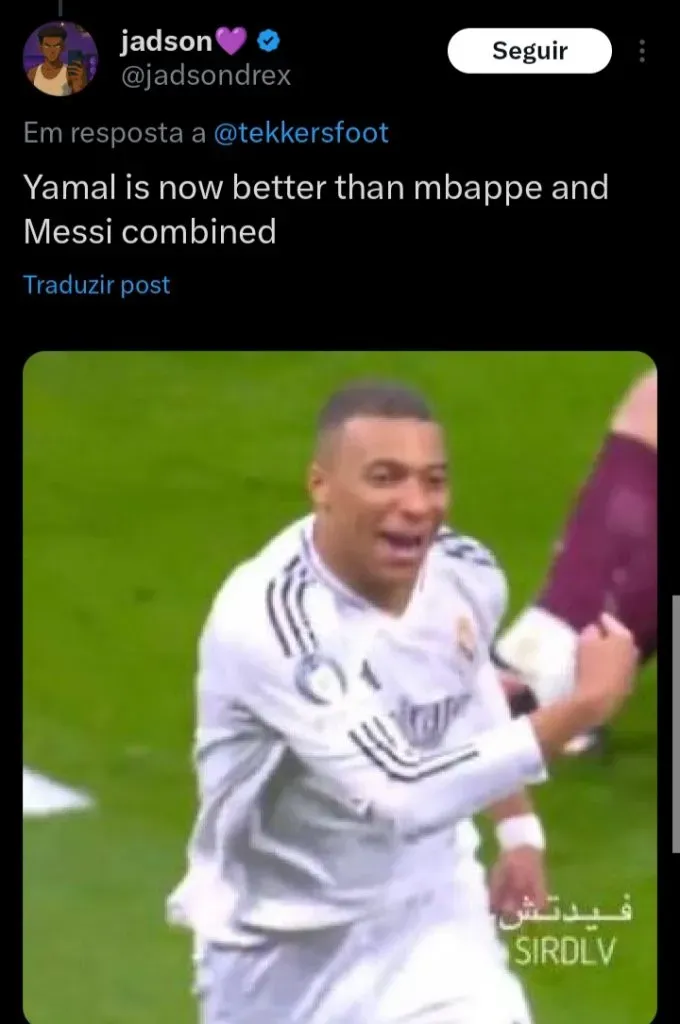Open jadson's profile avatar

(60, 58)
